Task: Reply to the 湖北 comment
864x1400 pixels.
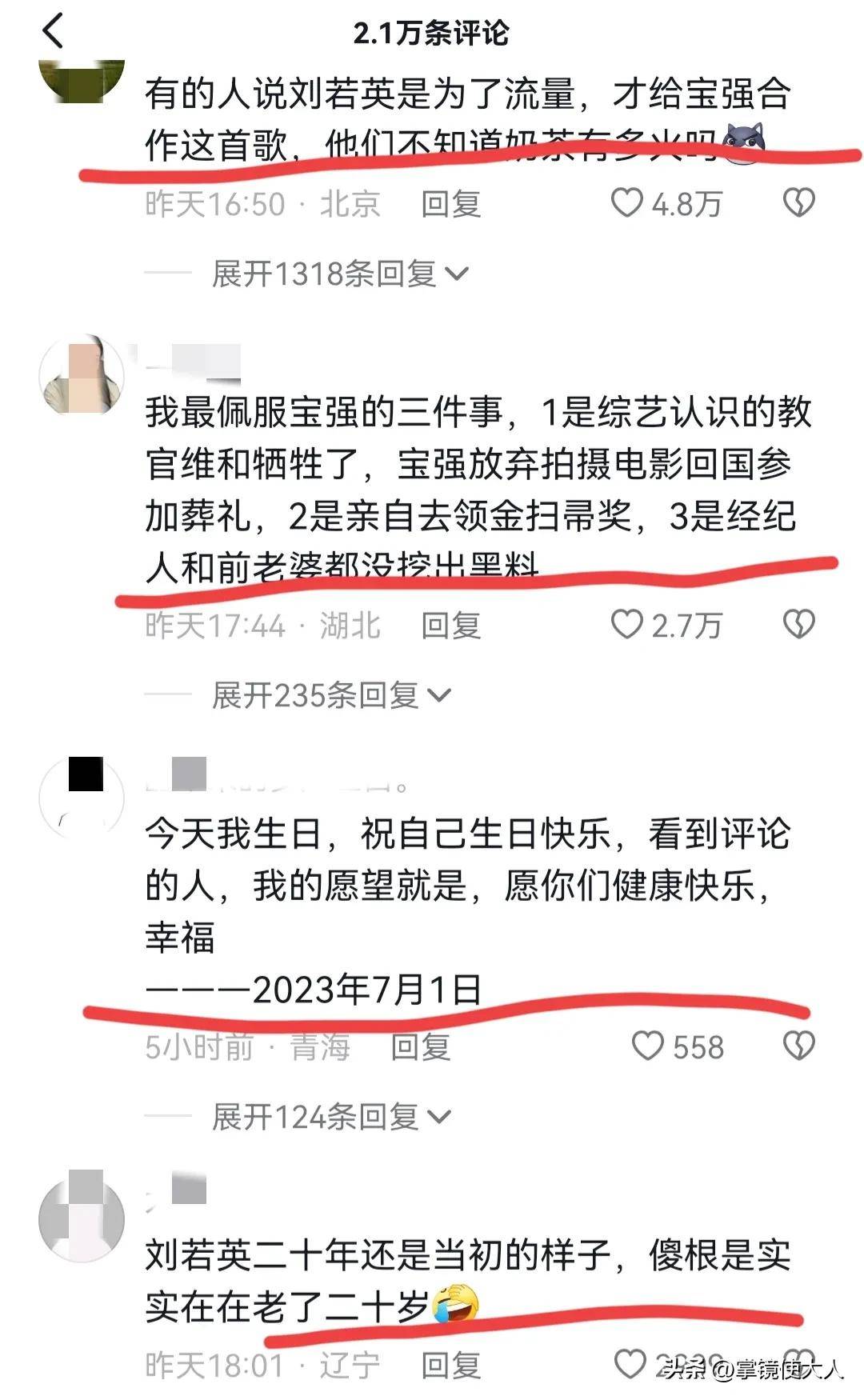Action: 451,626
